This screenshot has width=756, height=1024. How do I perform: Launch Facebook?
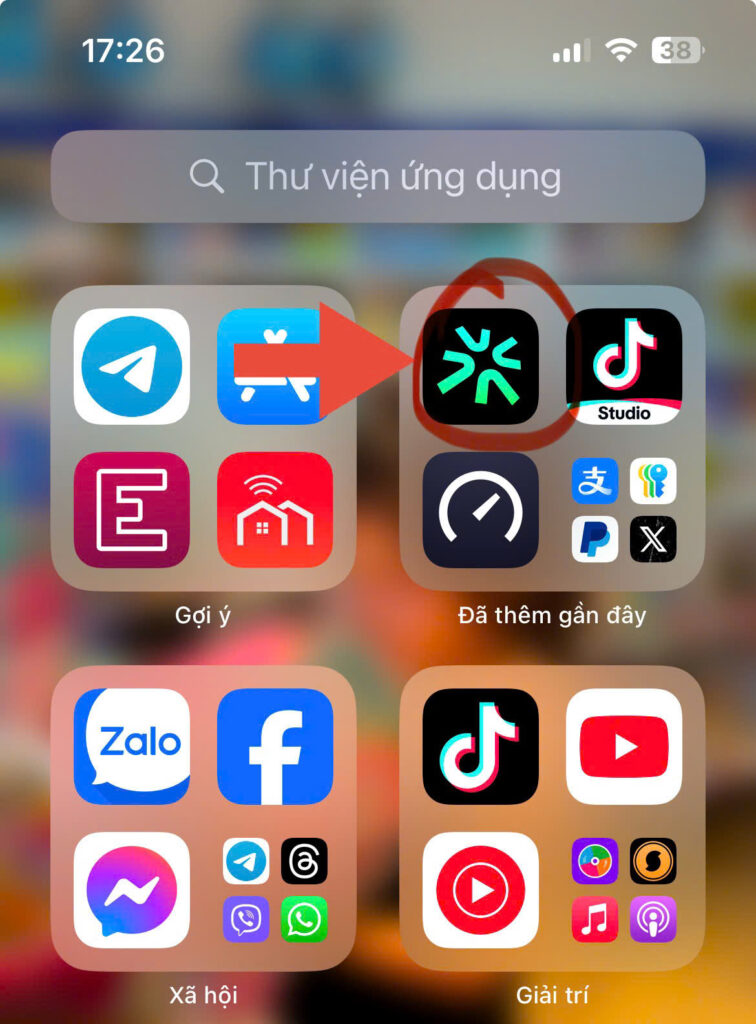[x=274, y=746]
